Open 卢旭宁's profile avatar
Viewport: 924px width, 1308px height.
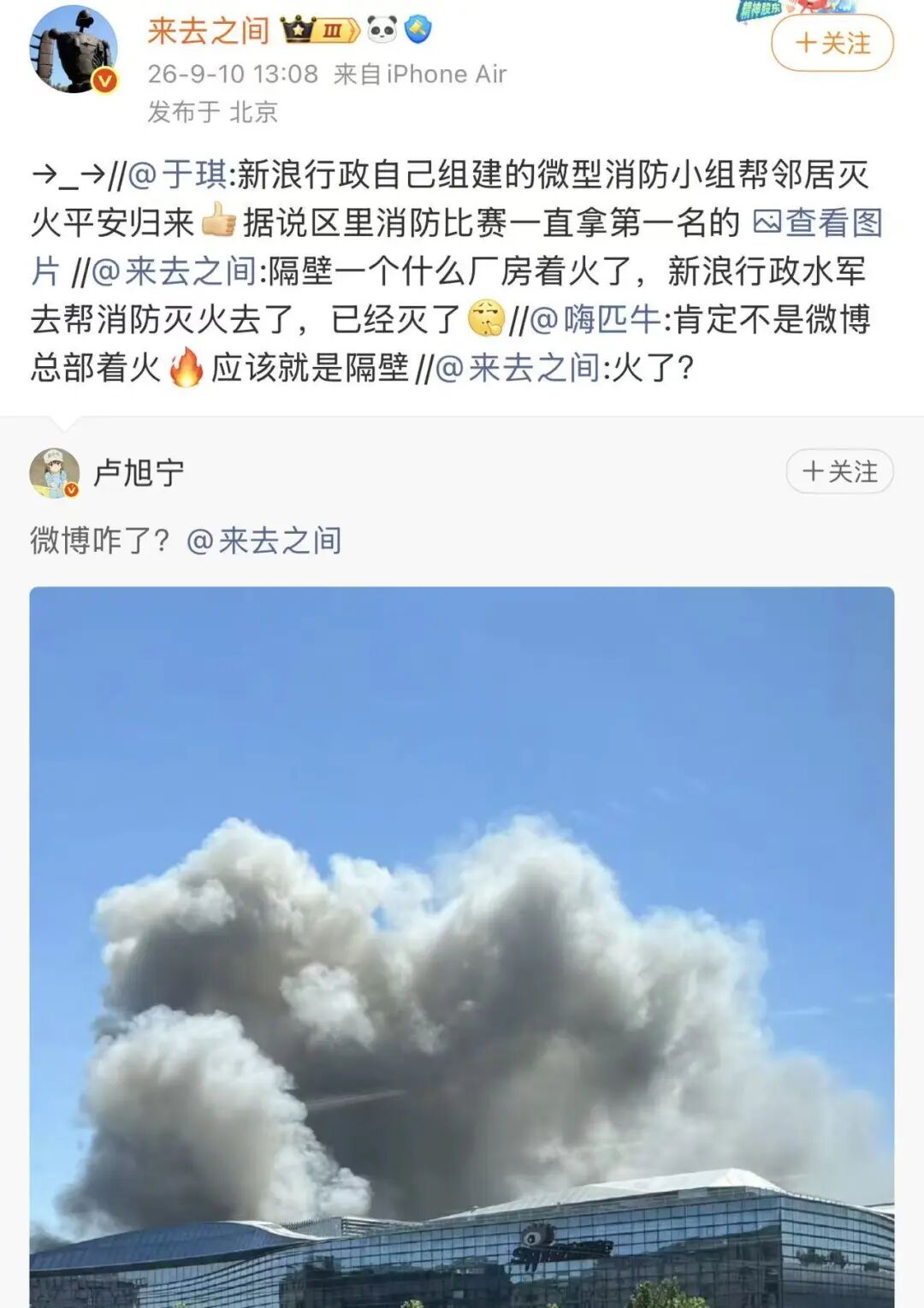point(55,472)
